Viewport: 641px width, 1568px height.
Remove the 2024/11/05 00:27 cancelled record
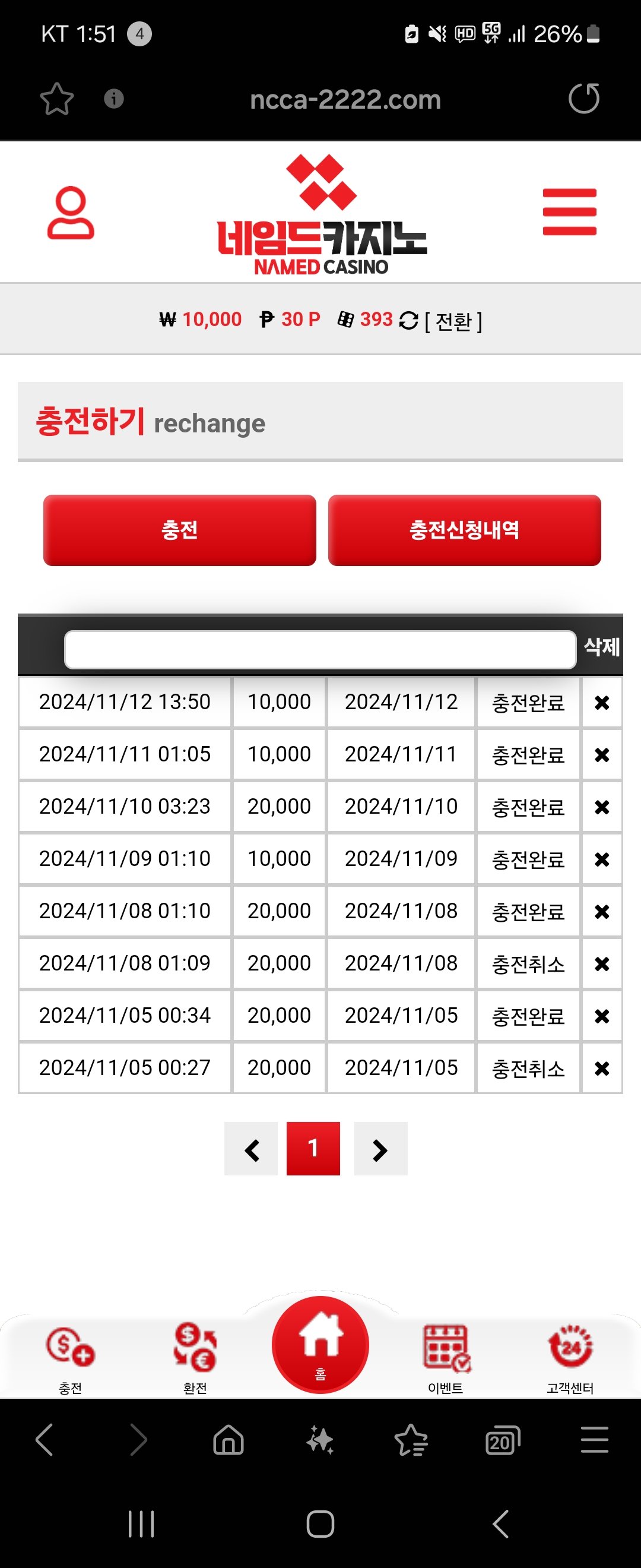click(601, 1068)
